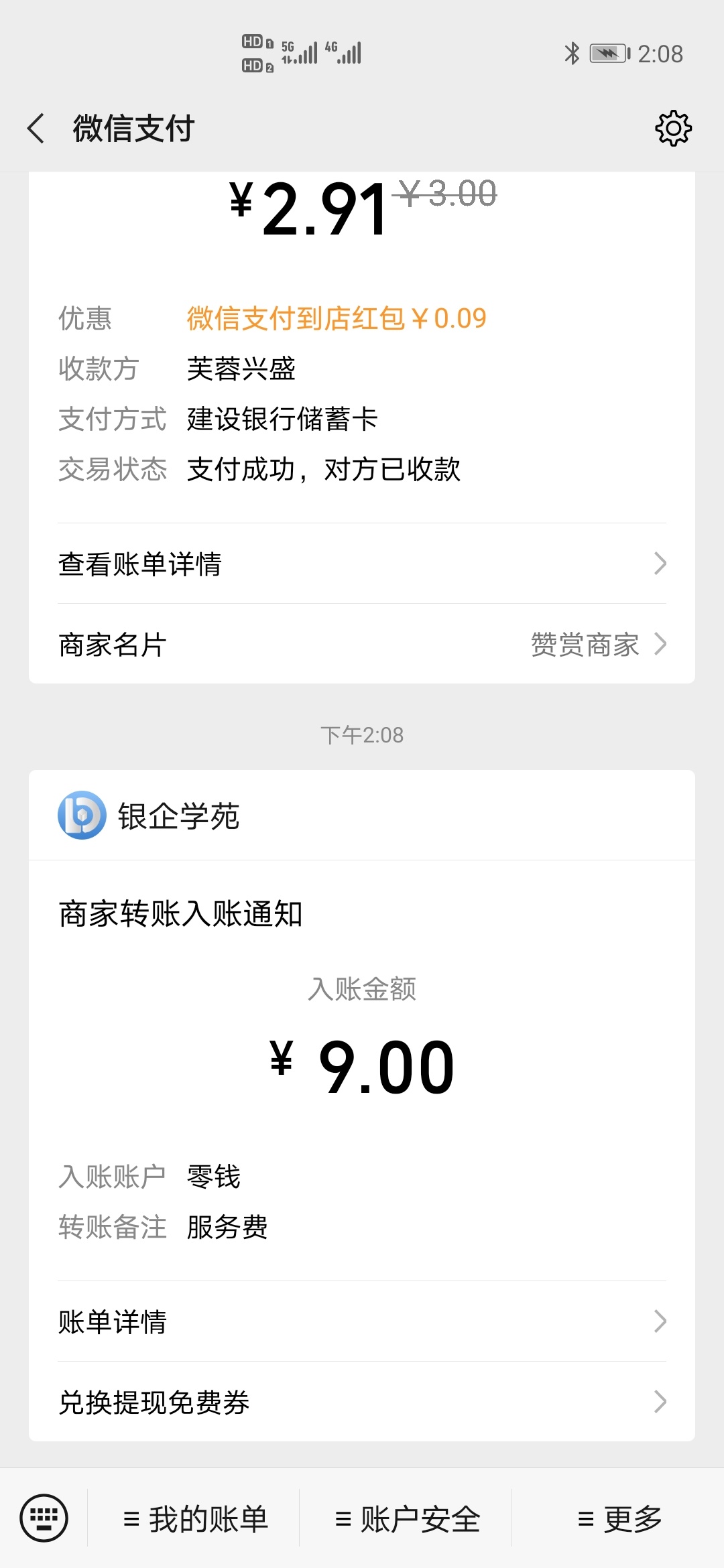This screenshot has height=1568, width=724.
Task: Open 商家名片 赞赏商家 row
Action: tap(362, 644)
